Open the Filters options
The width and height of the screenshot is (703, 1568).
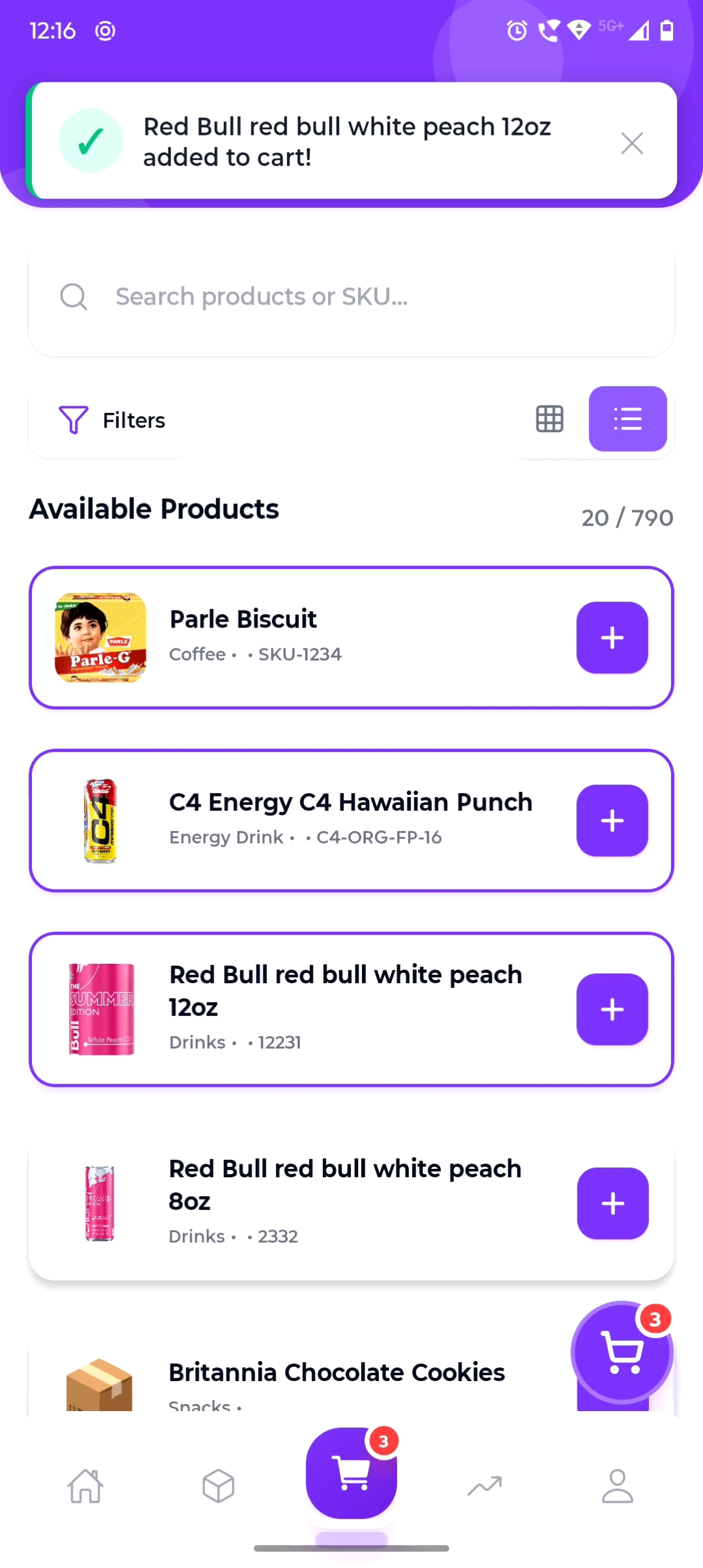pyautogui.click(x=113, y=421)
